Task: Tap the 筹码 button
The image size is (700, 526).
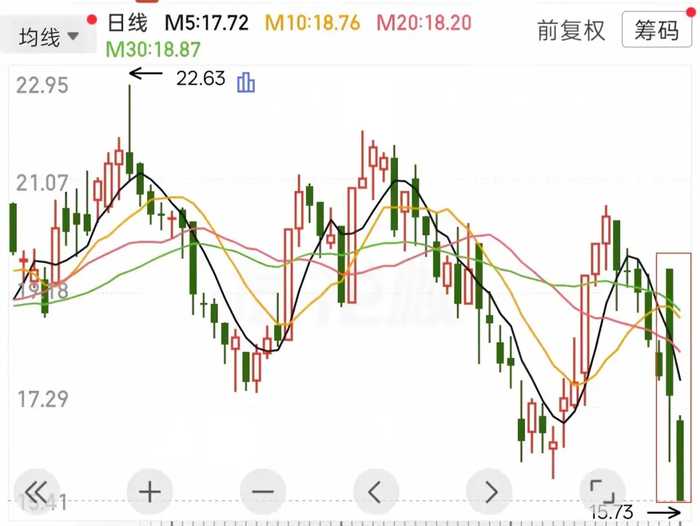Action: click(657, 30)
